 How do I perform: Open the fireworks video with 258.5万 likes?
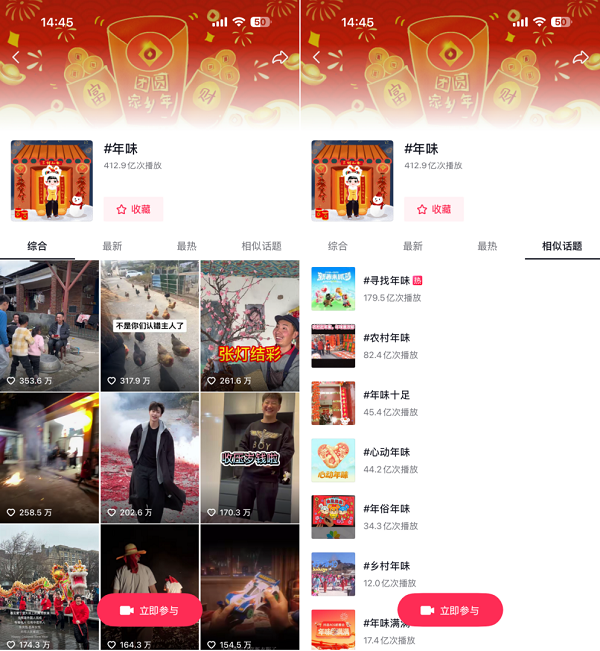coord(49,456)
